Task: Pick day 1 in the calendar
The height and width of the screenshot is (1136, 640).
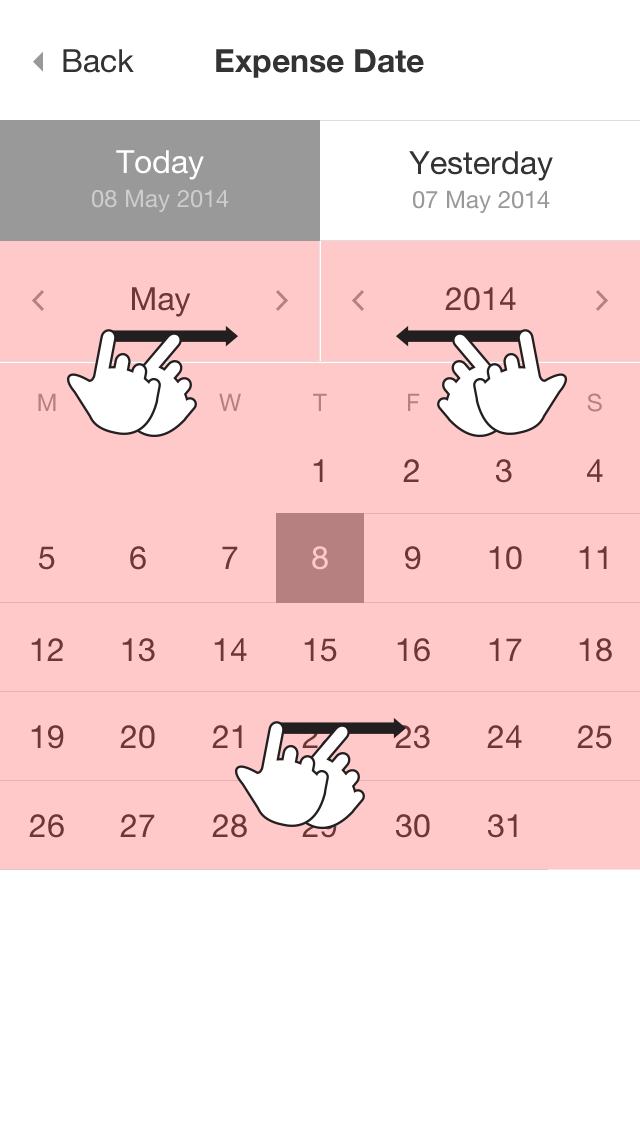Action: point(319,471)
